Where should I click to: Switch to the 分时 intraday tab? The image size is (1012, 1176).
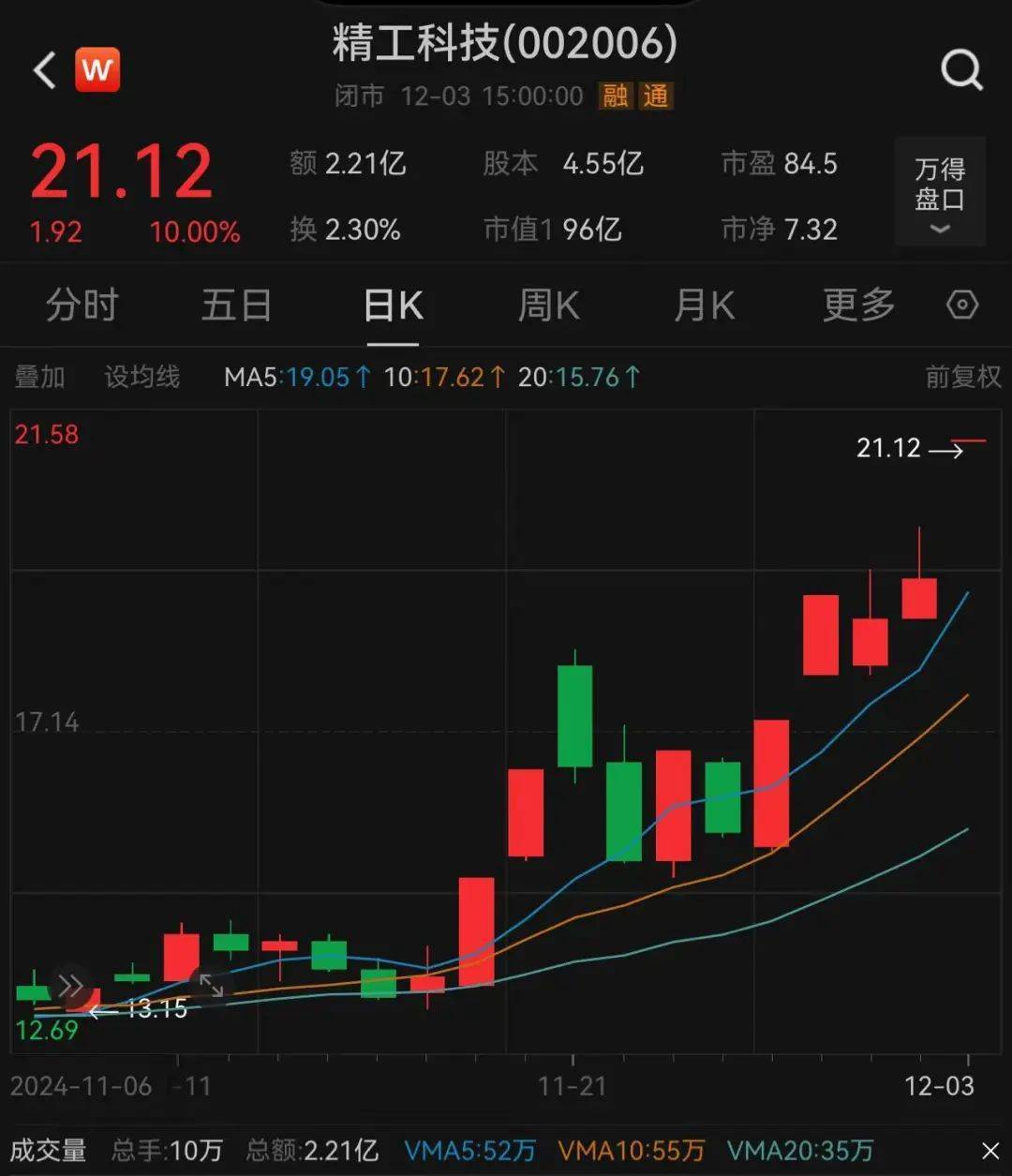coord(82,305)
